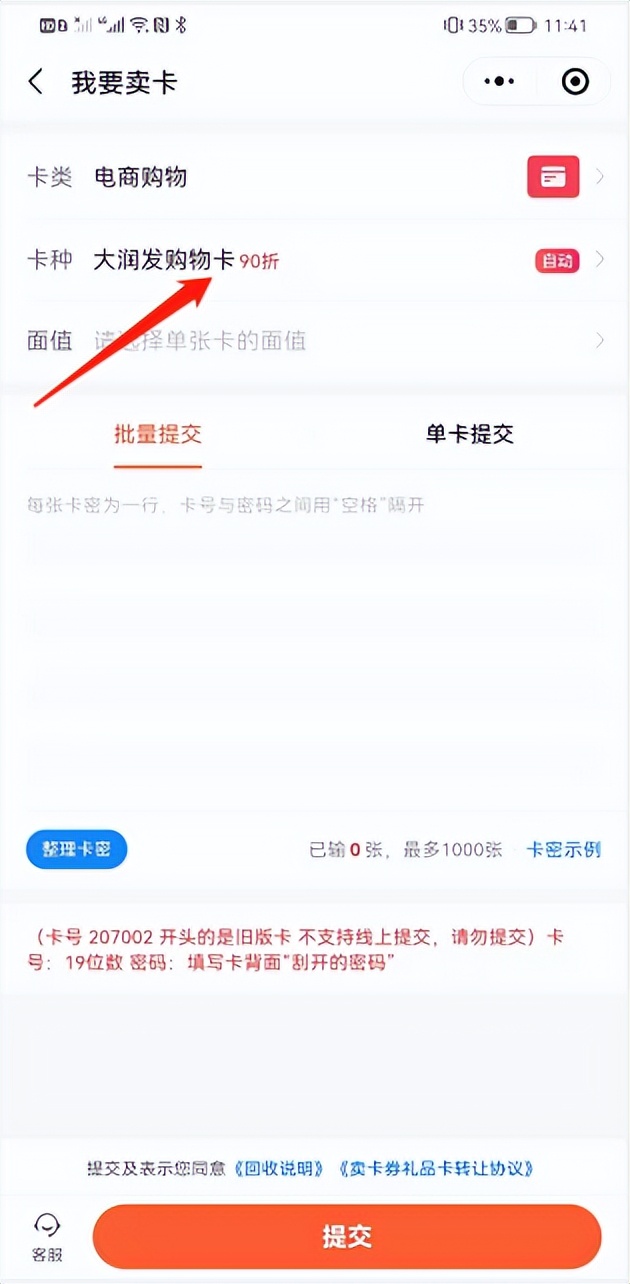Image resolution: width=630 pixels, height=1284 pixels.
Task: Open the 卡种 大润发购物卡 row
Action: pyautogui.click(x=315, y=260)
